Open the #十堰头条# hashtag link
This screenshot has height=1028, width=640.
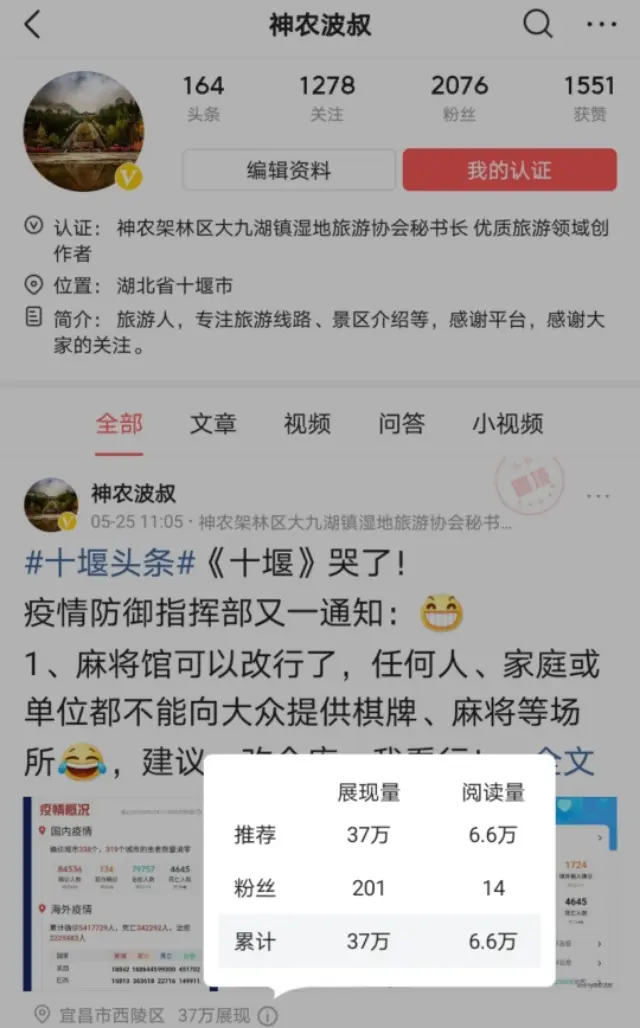[109, 563]
